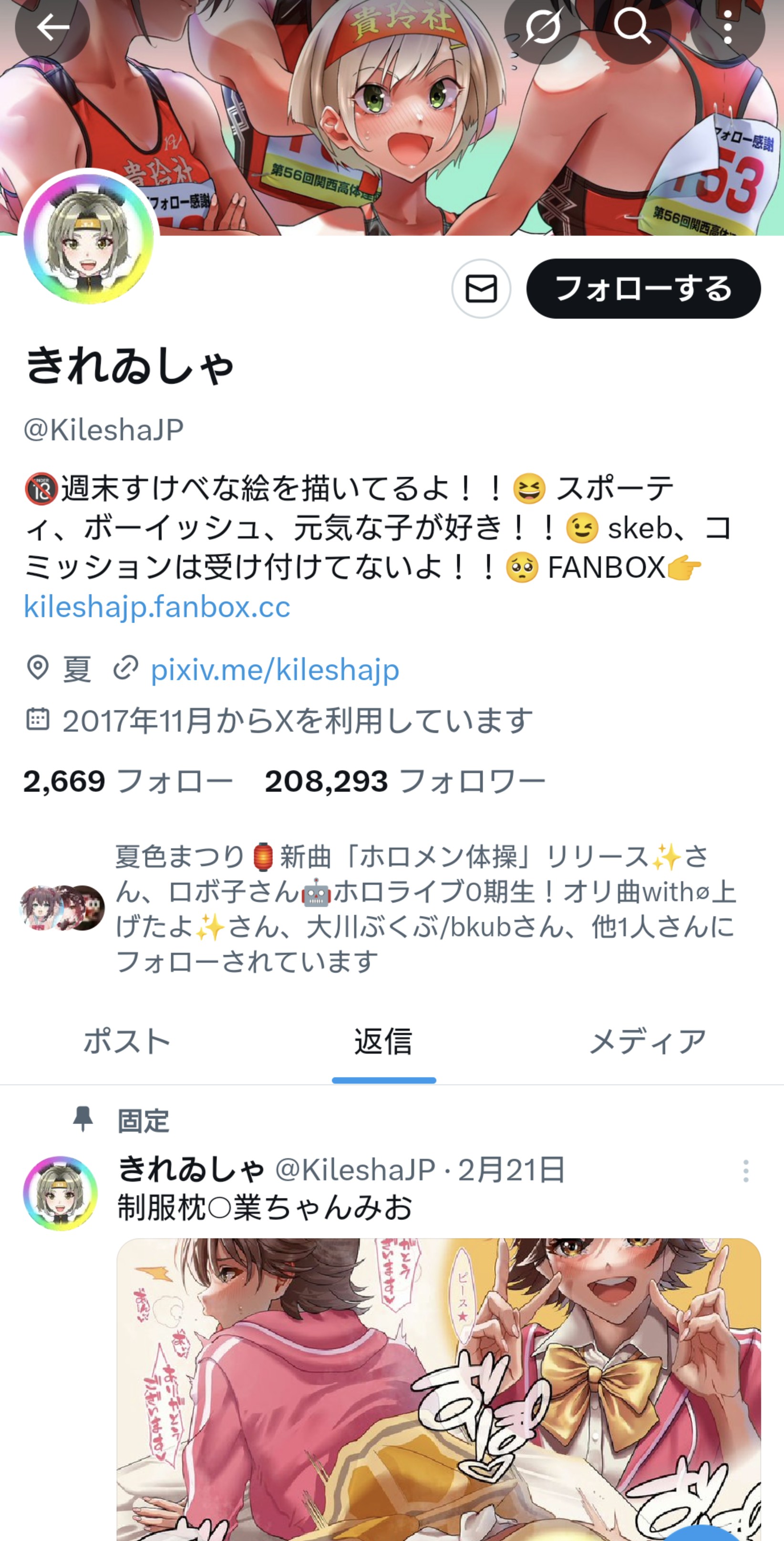This screenshot has width=784, height=1541.
Task: Search this profile with the magnifier icon
Action: tap(633, 27)
